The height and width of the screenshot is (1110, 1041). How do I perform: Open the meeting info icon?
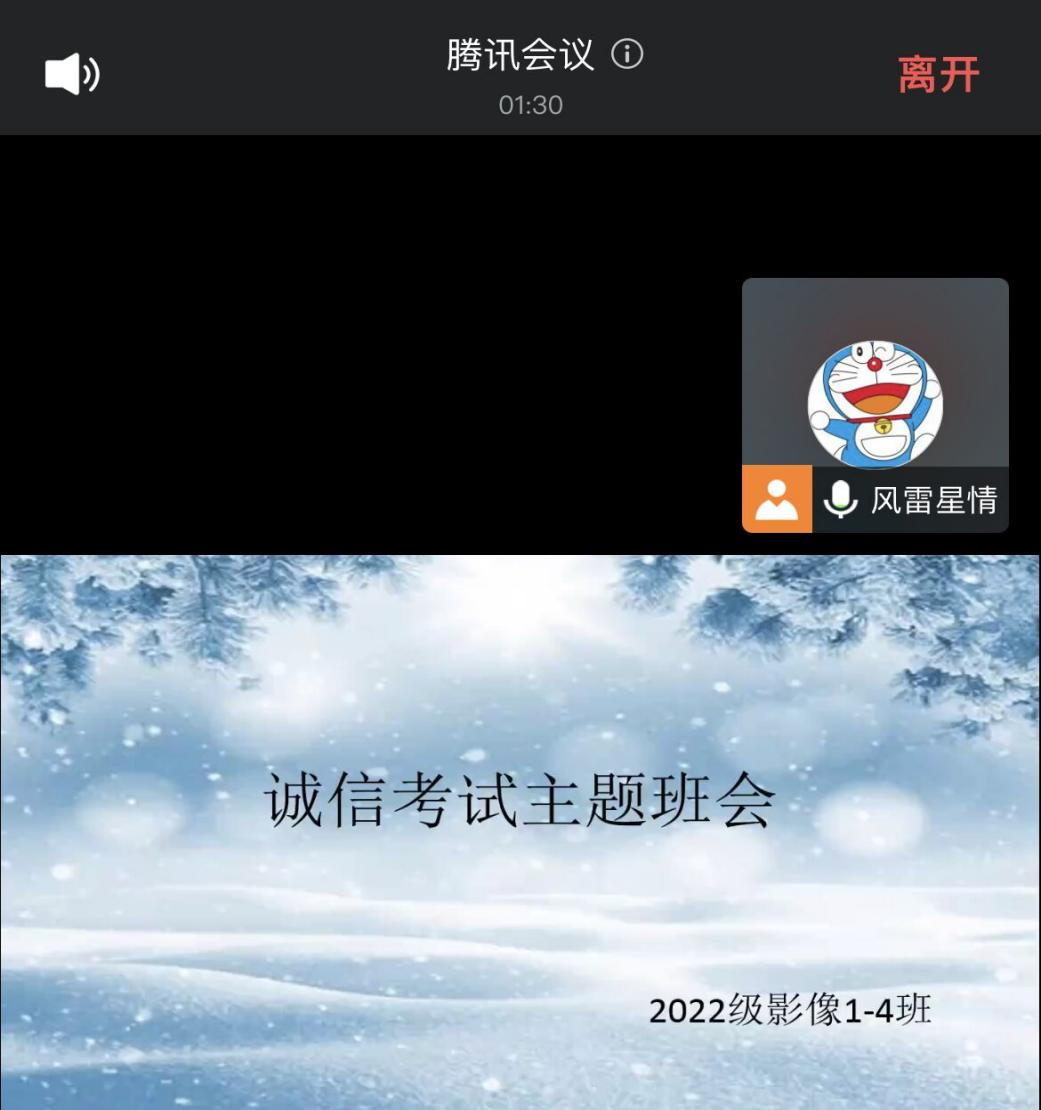627,54
